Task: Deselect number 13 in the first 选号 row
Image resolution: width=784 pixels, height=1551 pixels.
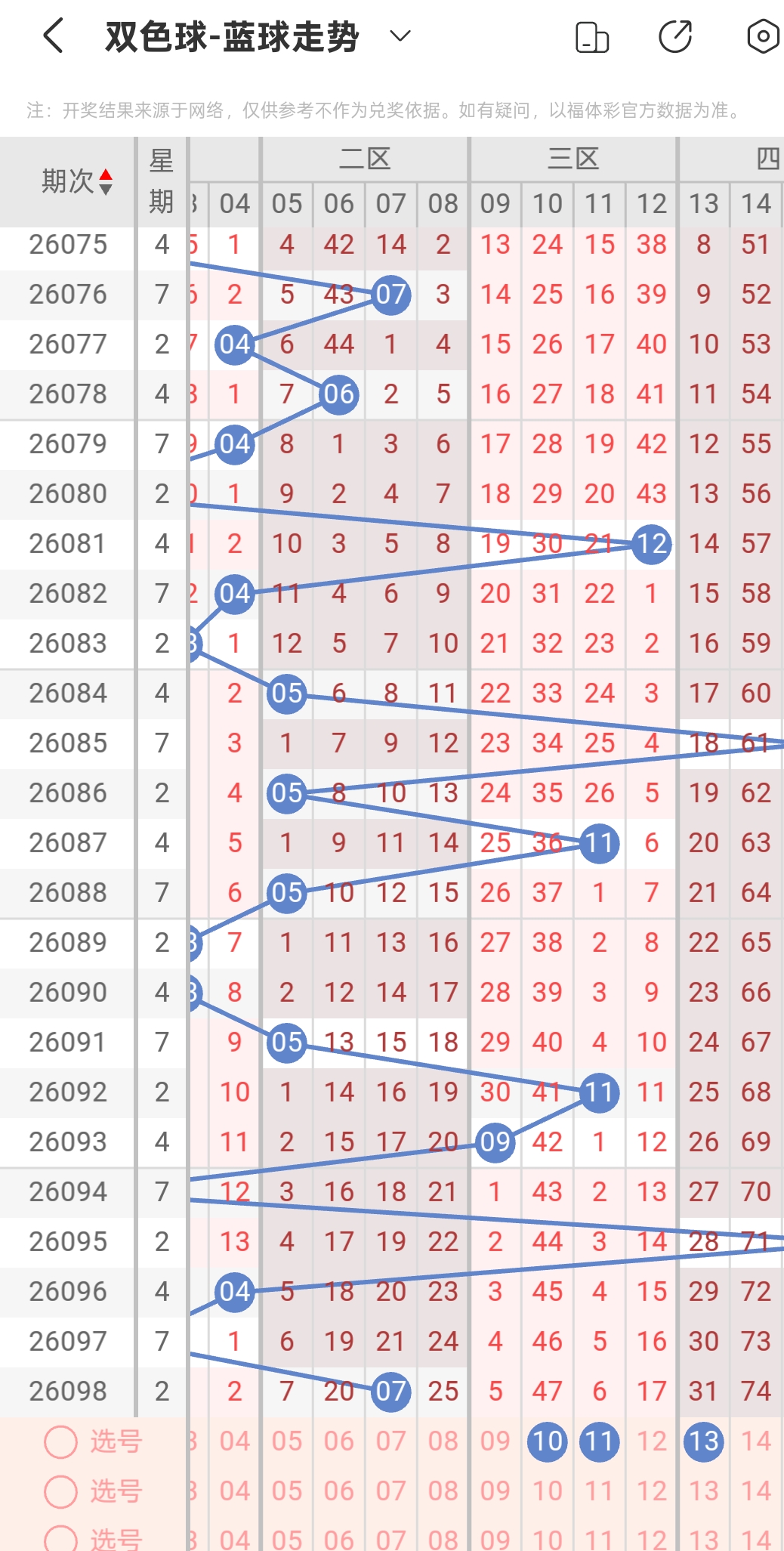Action: pyautogui.click(x=703, y=1441)
